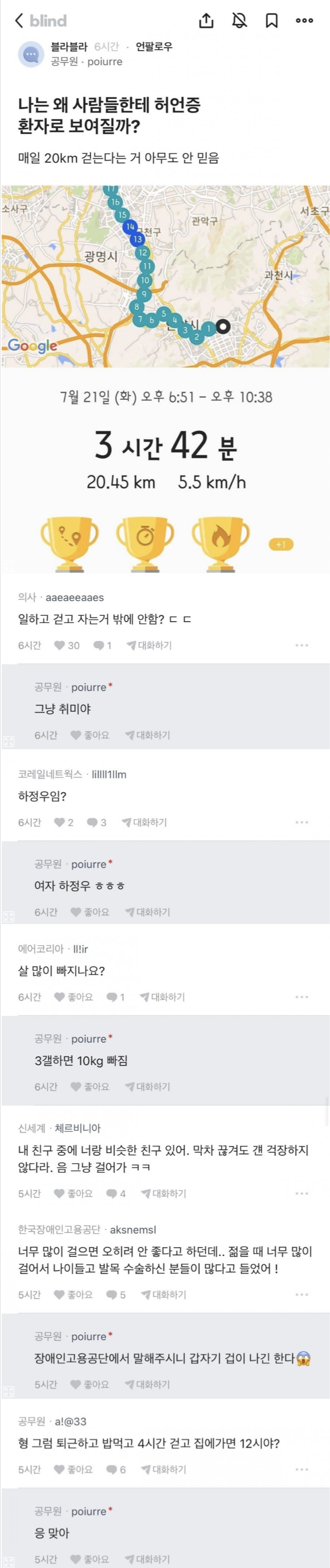Like the 응 맞아 reply
Screen dimensions: 330x1568
coord(90,1559)
